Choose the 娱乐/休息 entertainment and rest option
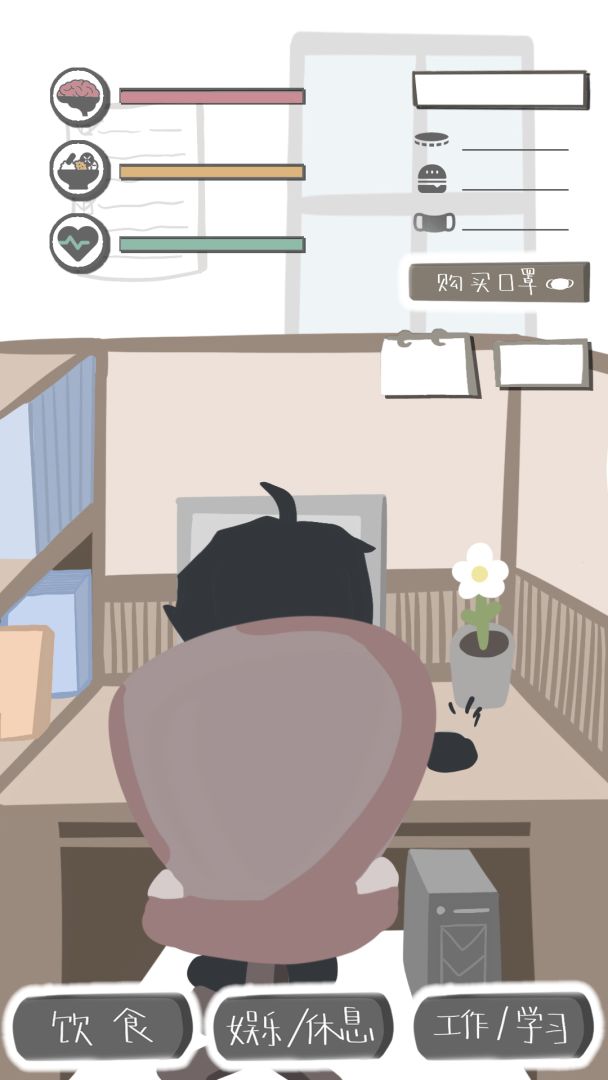The width and height of the screenshot is (608, 1080). pyautogui.click(x=301, y=1027)
